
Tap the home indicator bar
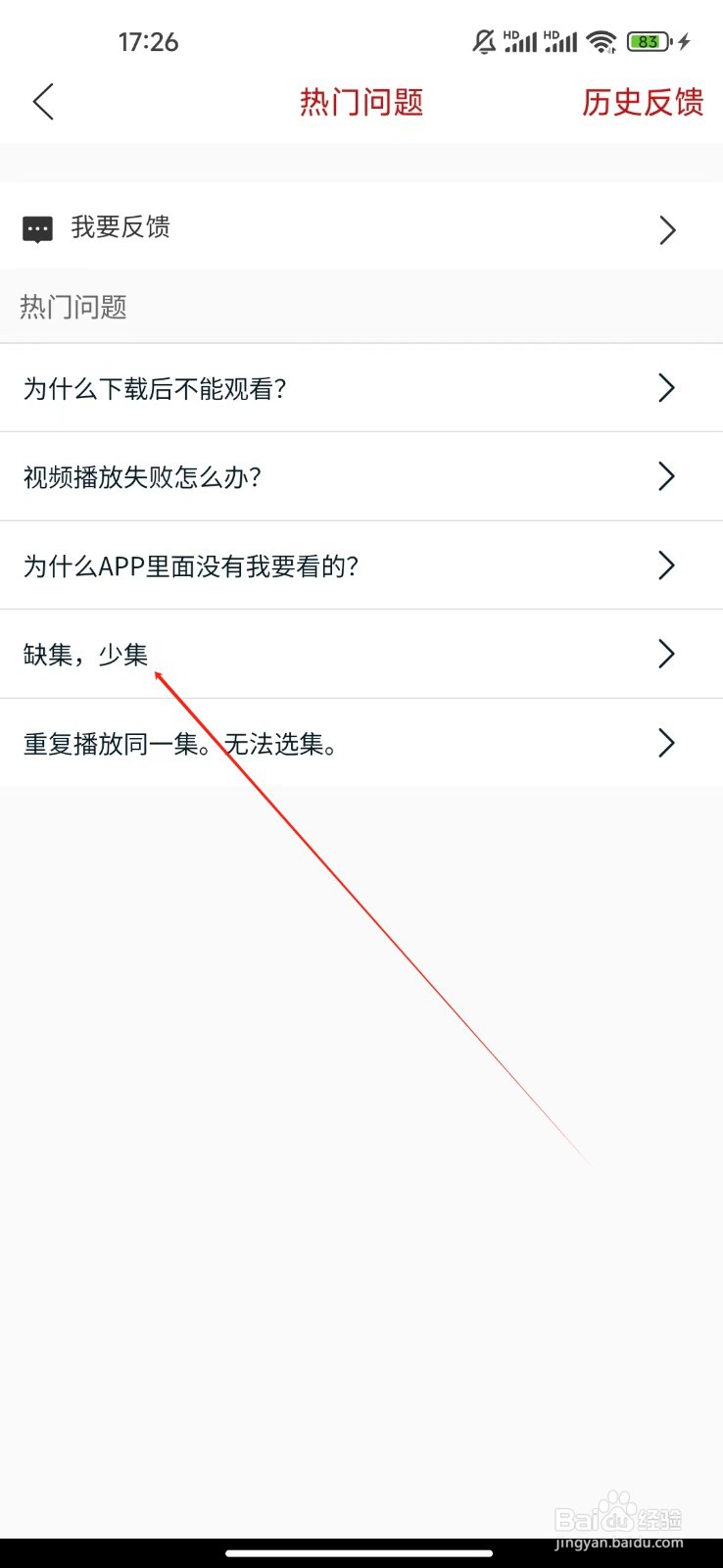coord(361,1553)
